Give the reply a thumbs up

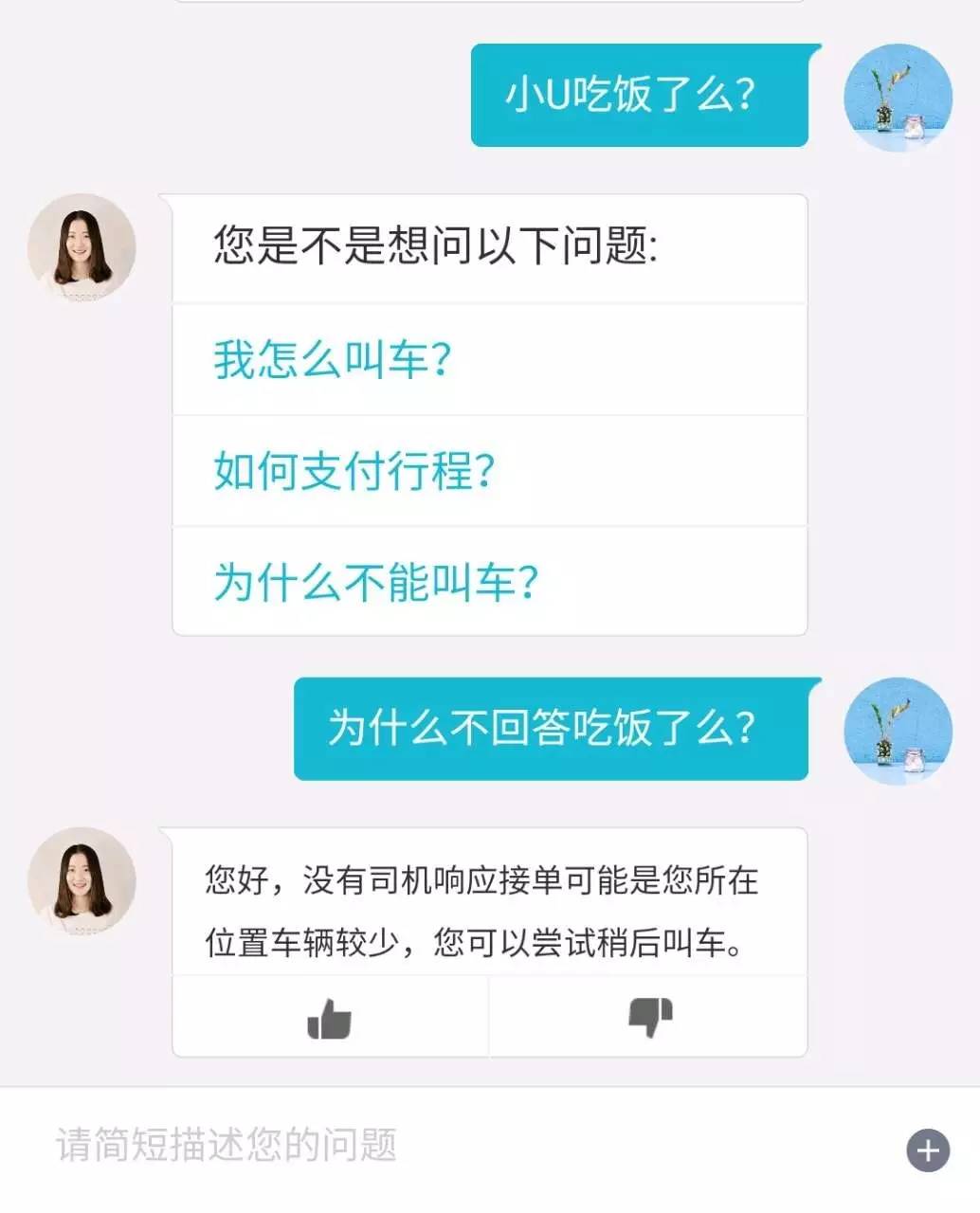pyautogui.click(x=330, y=1018)
